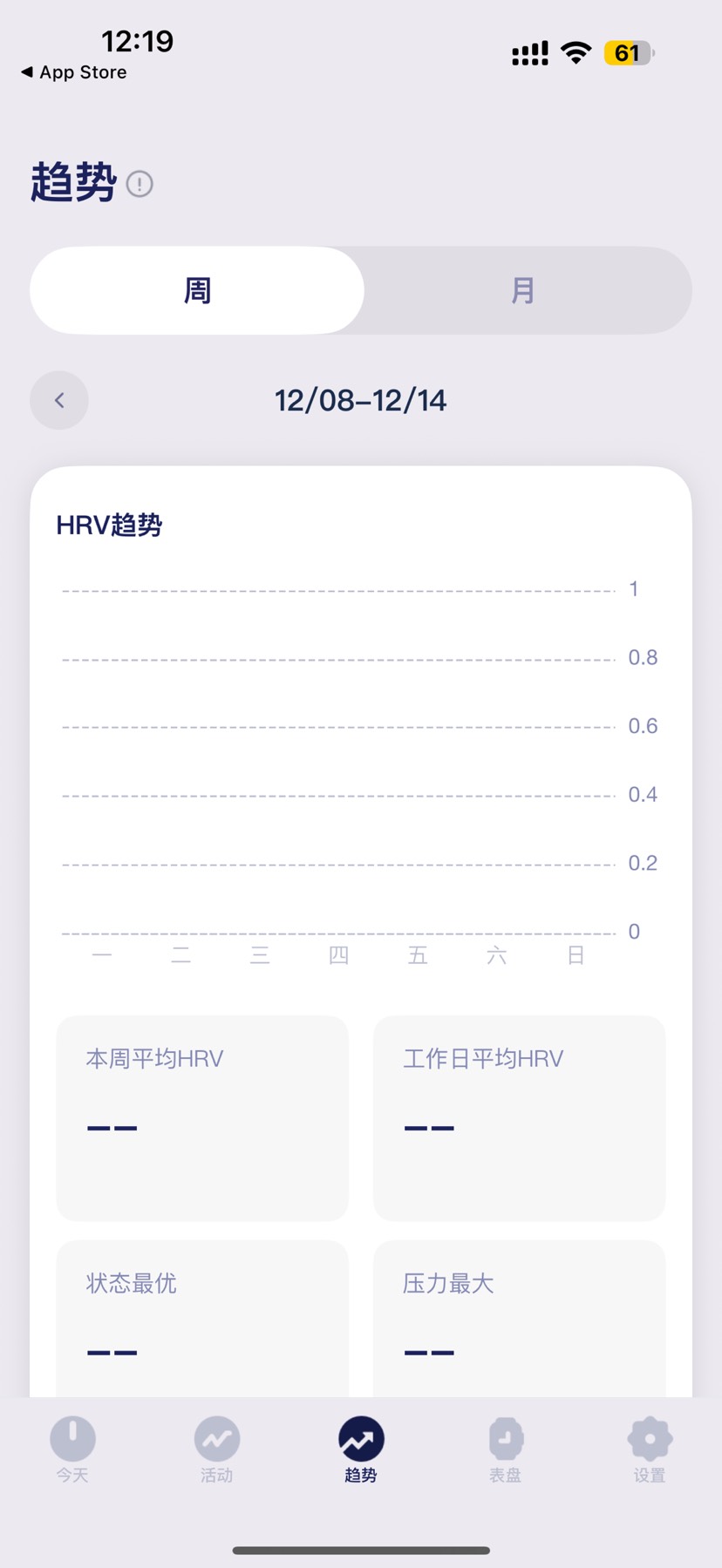This screenshot has height=1568, width=722.
Task: Tap the 趋势 tab in the bottom bar
Action: (361, 1449)
